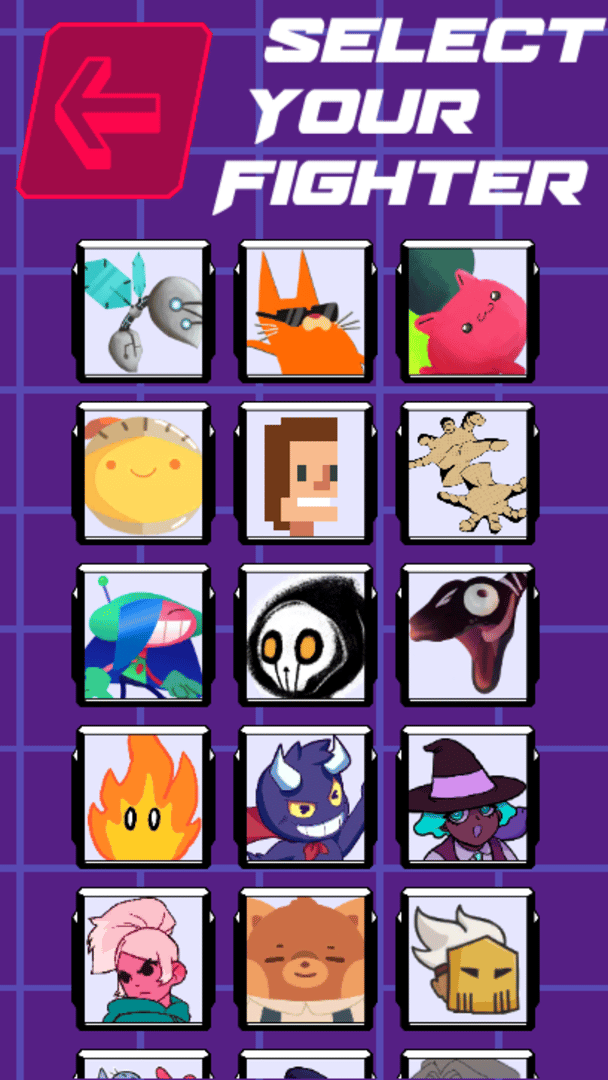This screenshot has width=608, height=1080.
Task: Pick the dark red eyeball creature
Action: tap(467, 635)
